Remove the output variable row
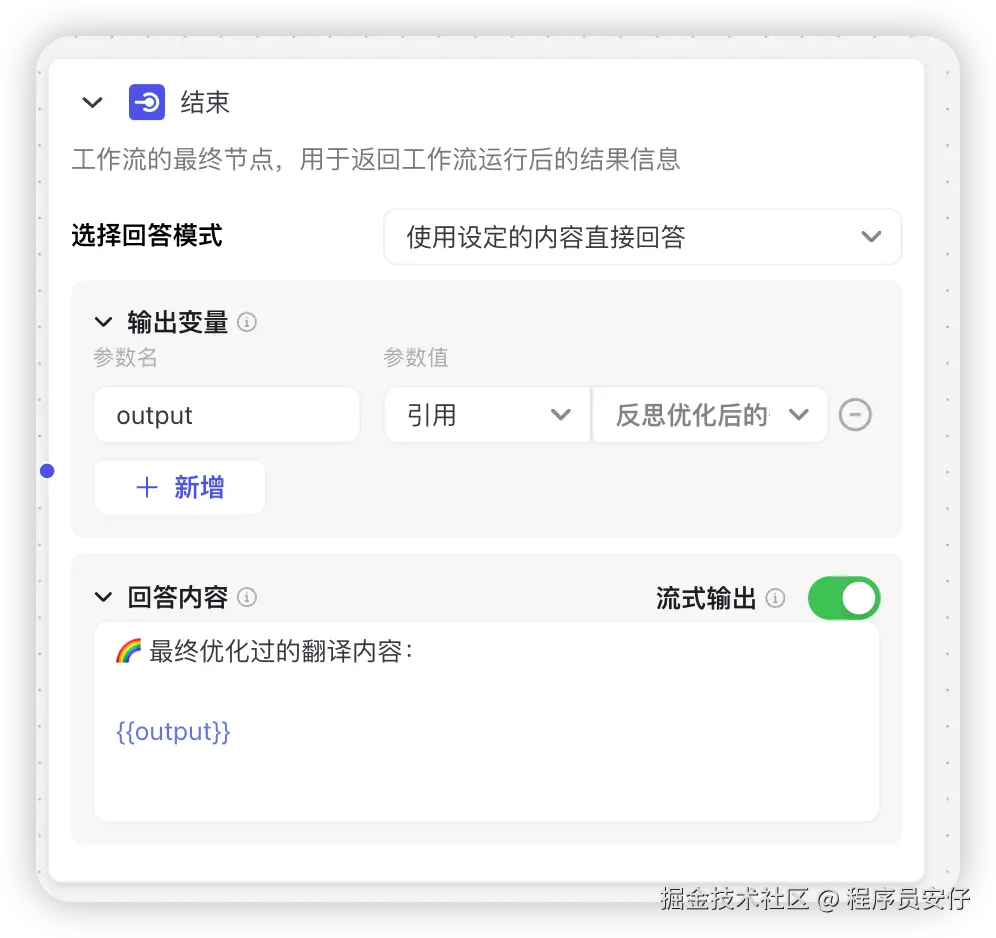Screen dimensions: 996x938 tap(855, 415)
